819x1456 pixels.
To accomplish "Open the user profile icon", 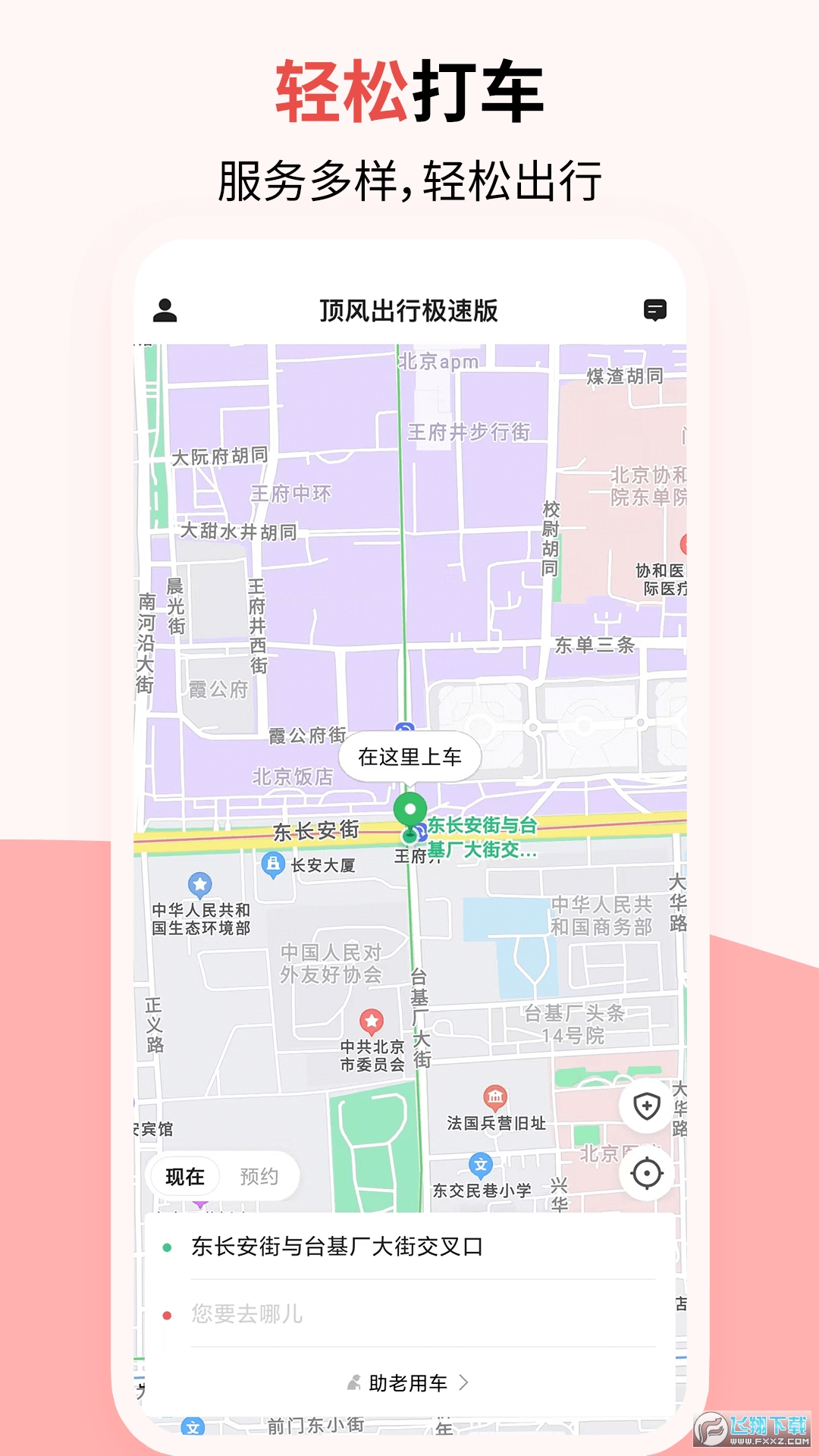I will click(x=166, y=310).
